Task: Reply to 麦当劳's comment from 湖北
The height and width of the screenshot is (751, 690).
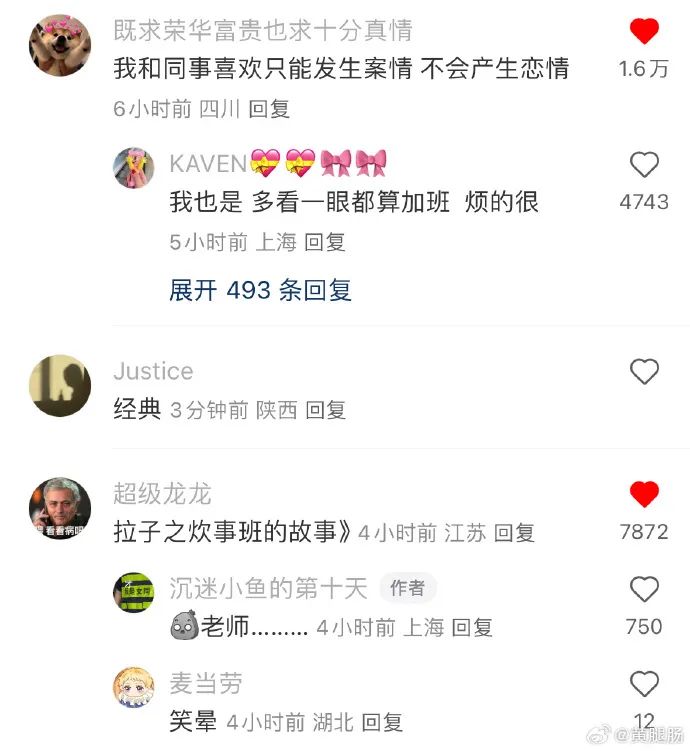Action: [x=382, y=721]
